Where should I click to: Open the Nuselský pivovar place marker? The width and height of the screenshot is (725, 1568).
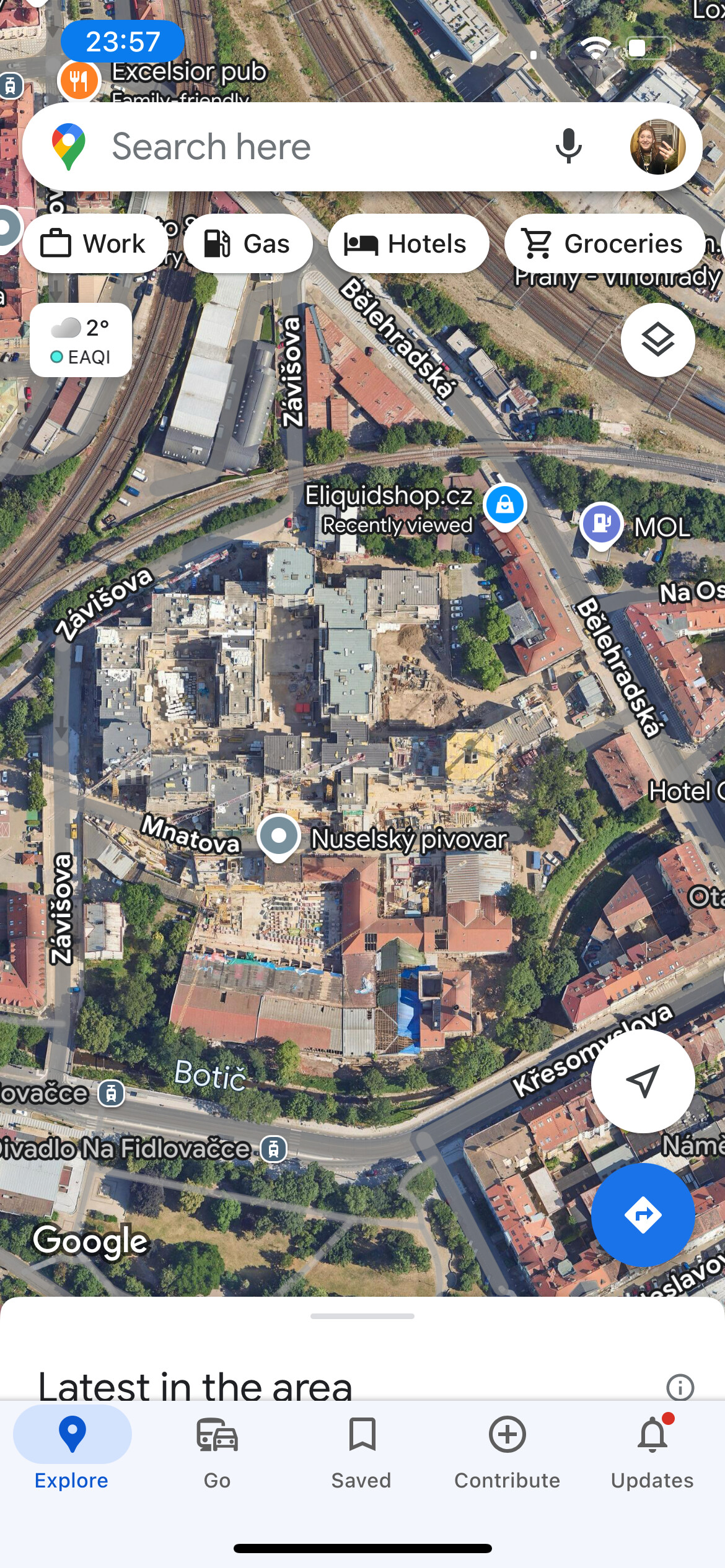point(279,837)
